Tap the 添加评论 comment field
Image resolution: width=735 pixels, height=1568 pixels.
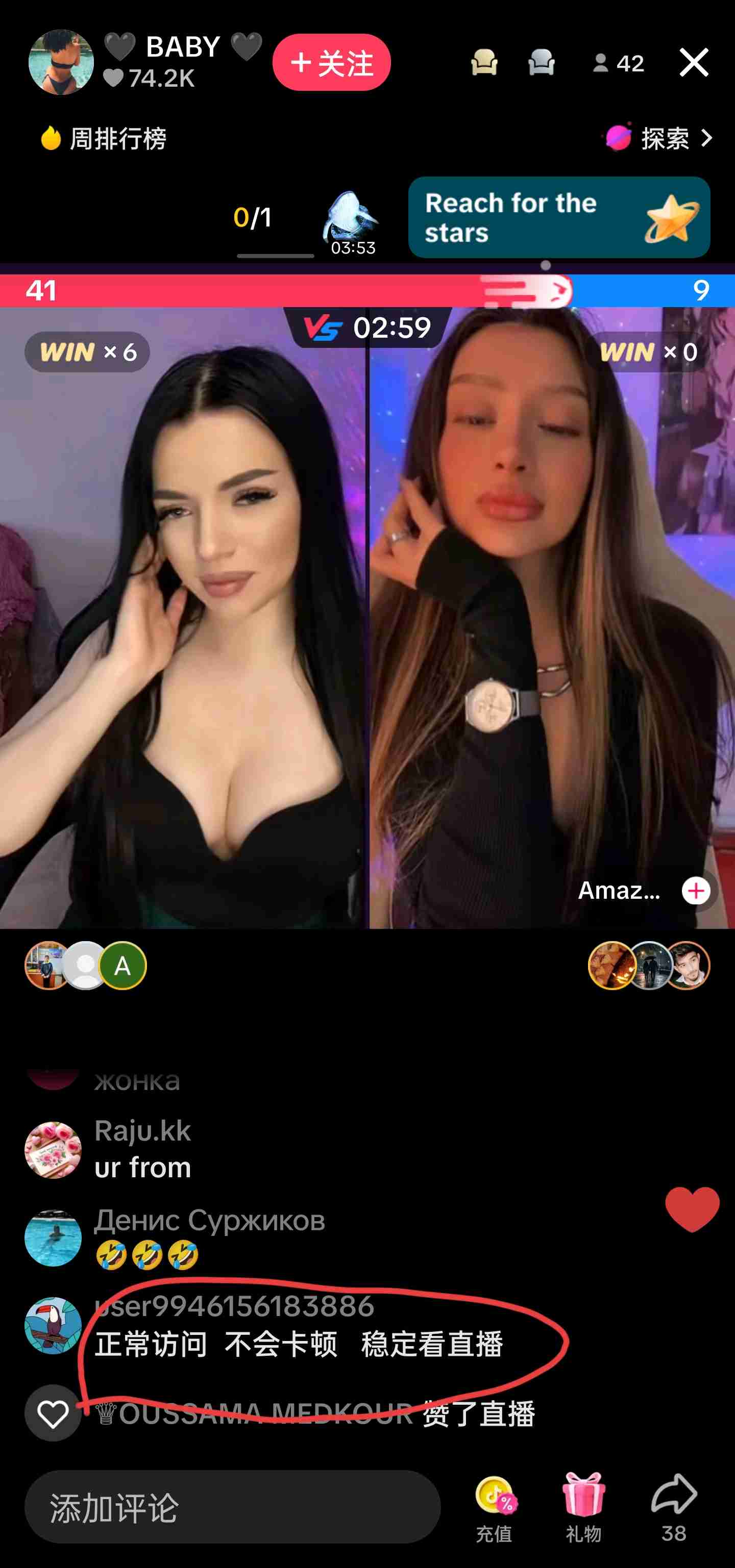click(232, 1507)
